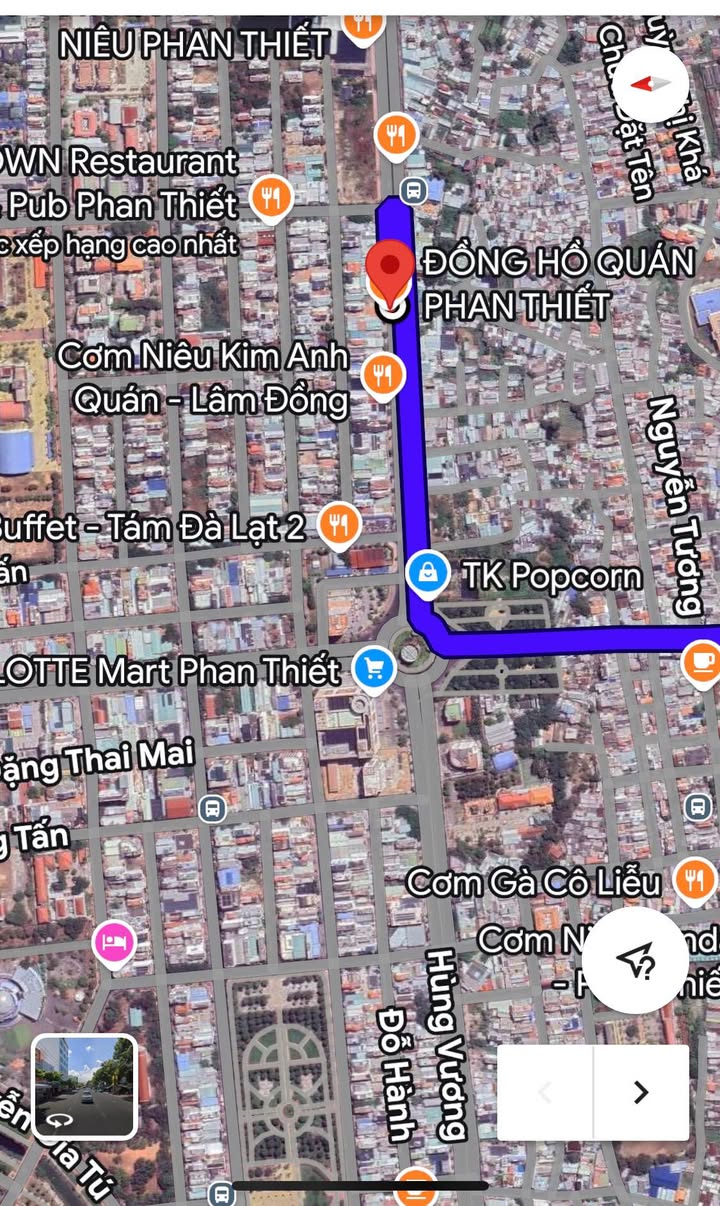Tap the compass to reorient the map
720x1206 pixels.
[651, 85]
